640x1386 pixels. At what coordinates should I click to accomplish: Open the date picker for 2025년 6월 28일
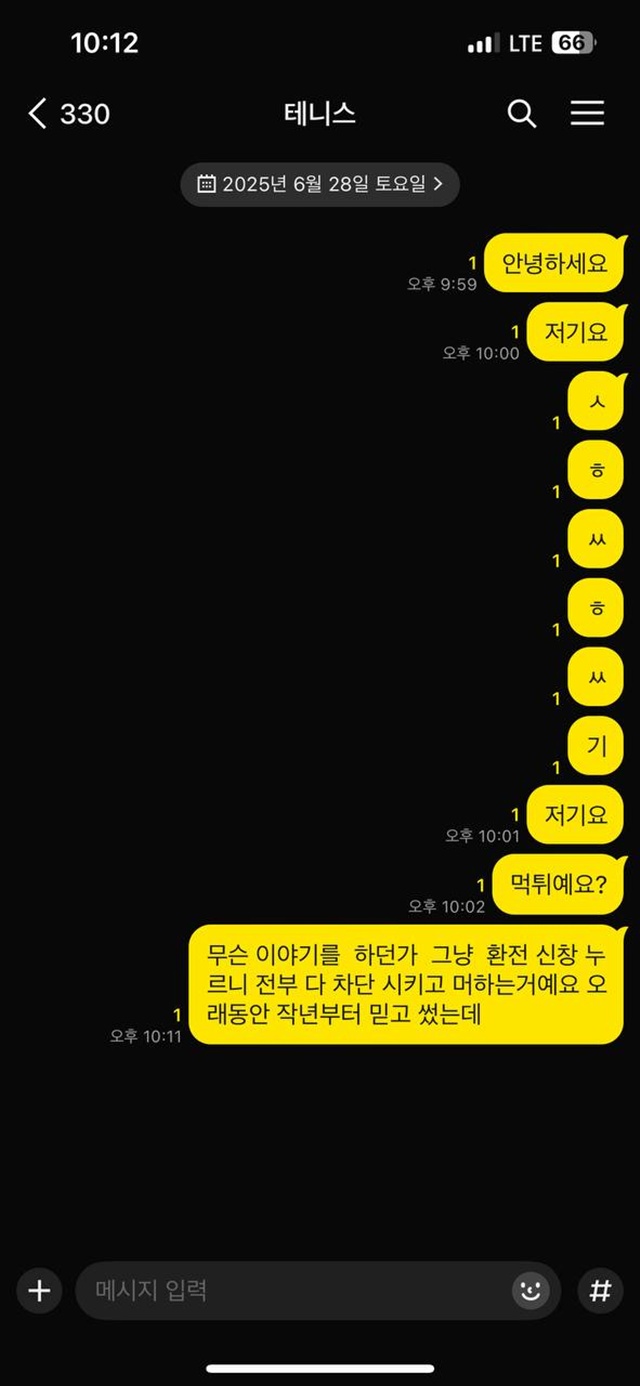point(320,184)
